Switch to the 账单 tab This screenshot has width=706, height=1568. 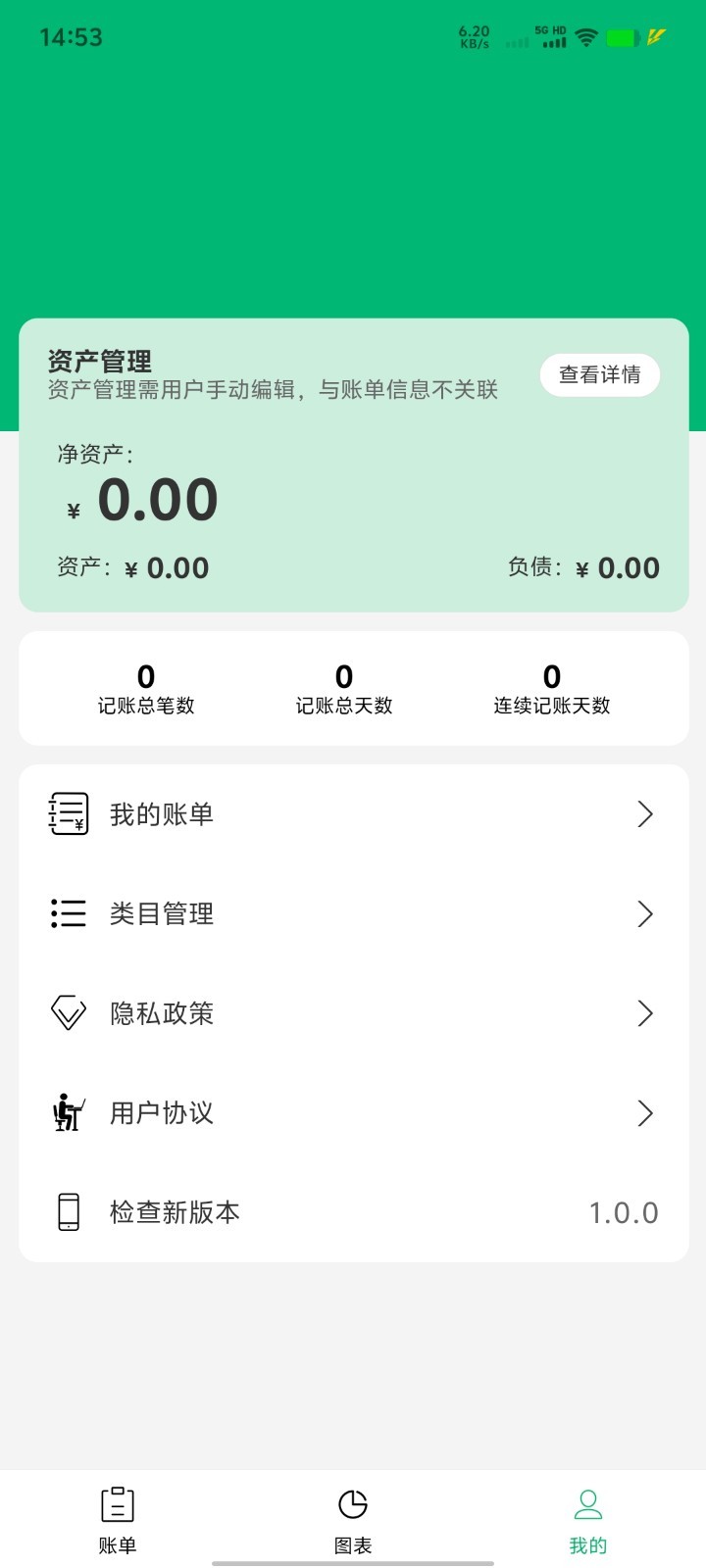pyautogui.click(x=118, y=1519)
